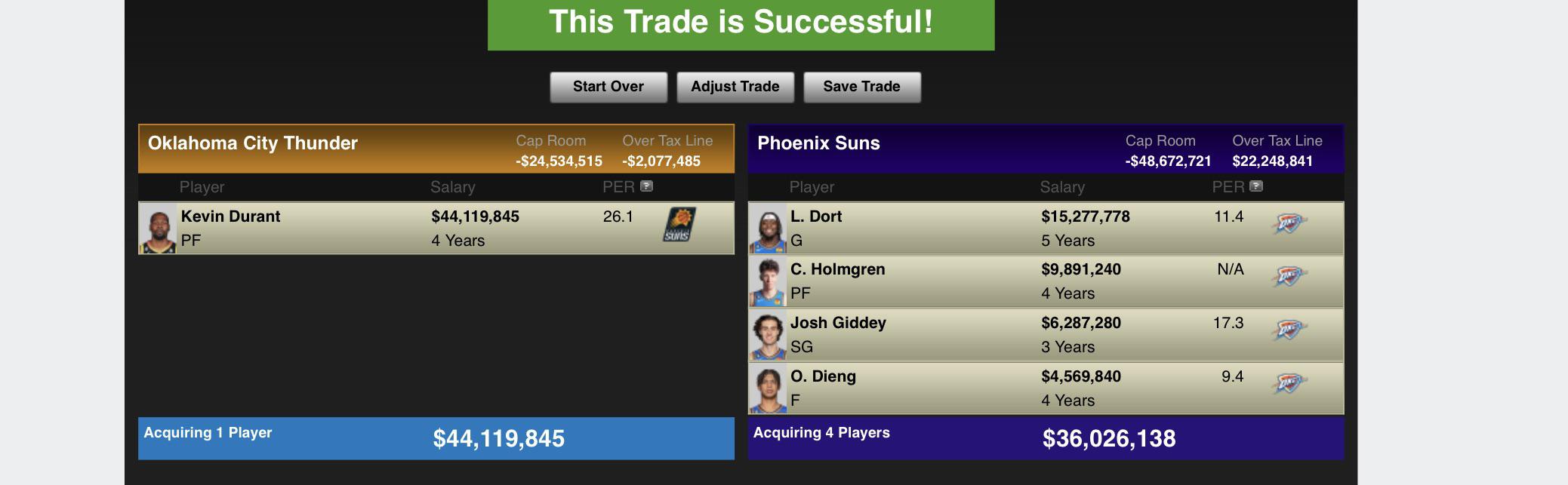The width and height of the screenshot is (1568, 485).
Task: Tap the Start Over button
Action: 608,87
